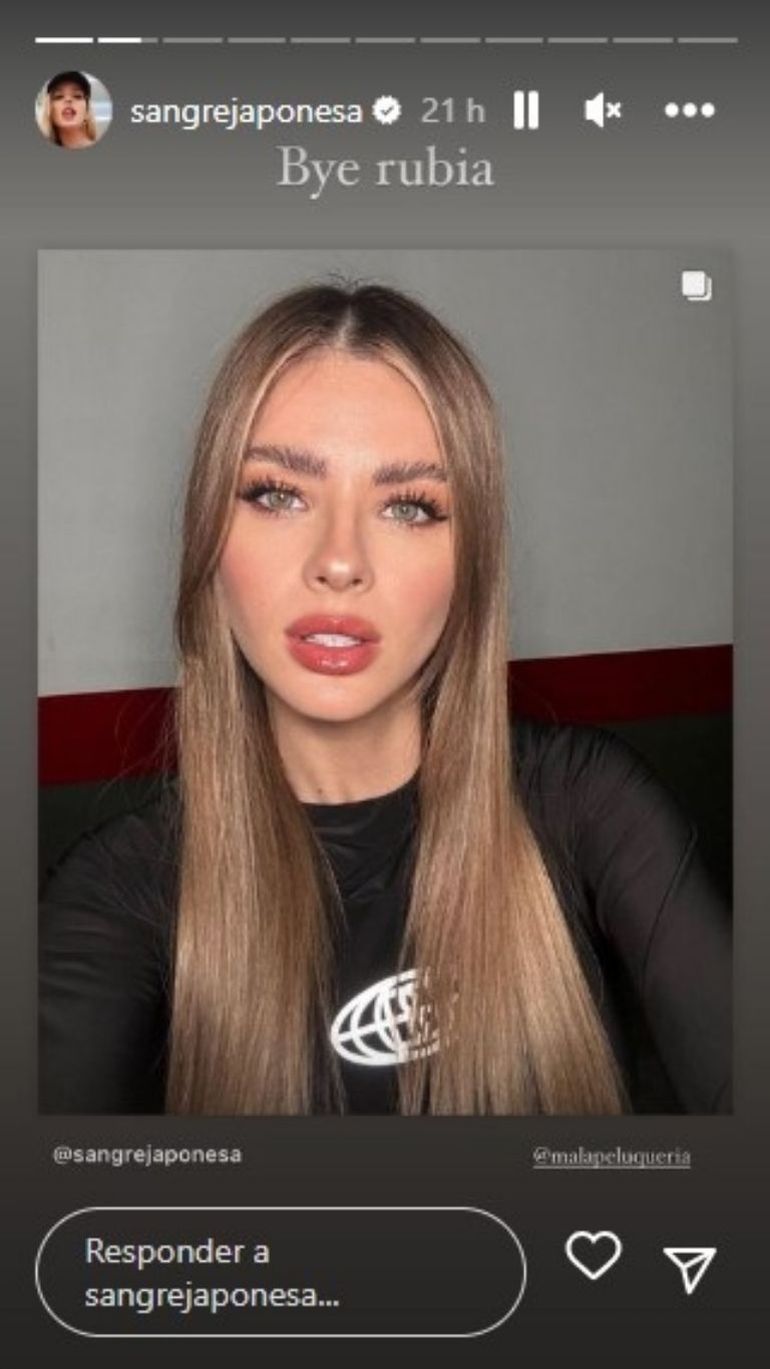This screenshot has width=770, height=1369.
Task: Share the story via paper plane icon
Action: [x=690, y=1269]
